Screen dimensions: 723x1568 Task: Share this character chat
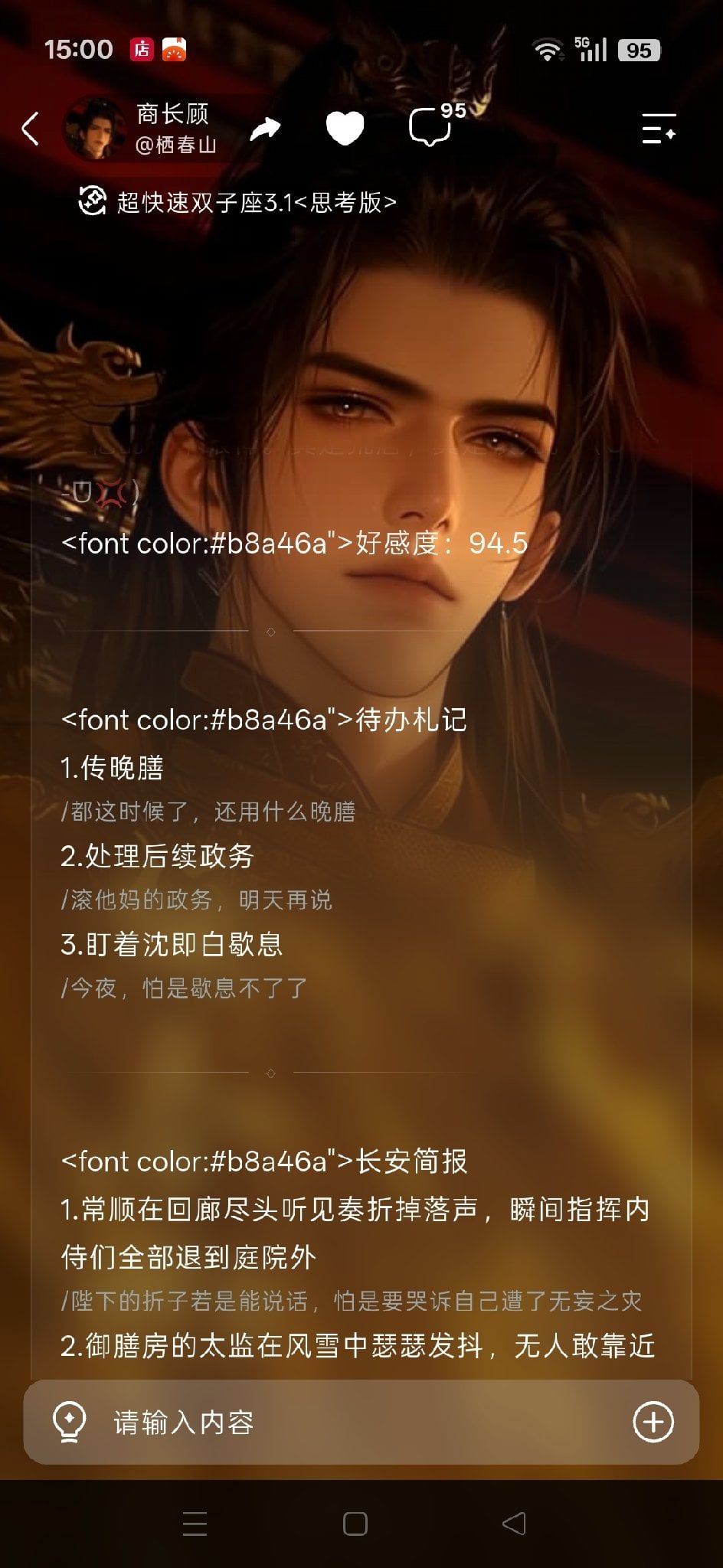(266, 128)
